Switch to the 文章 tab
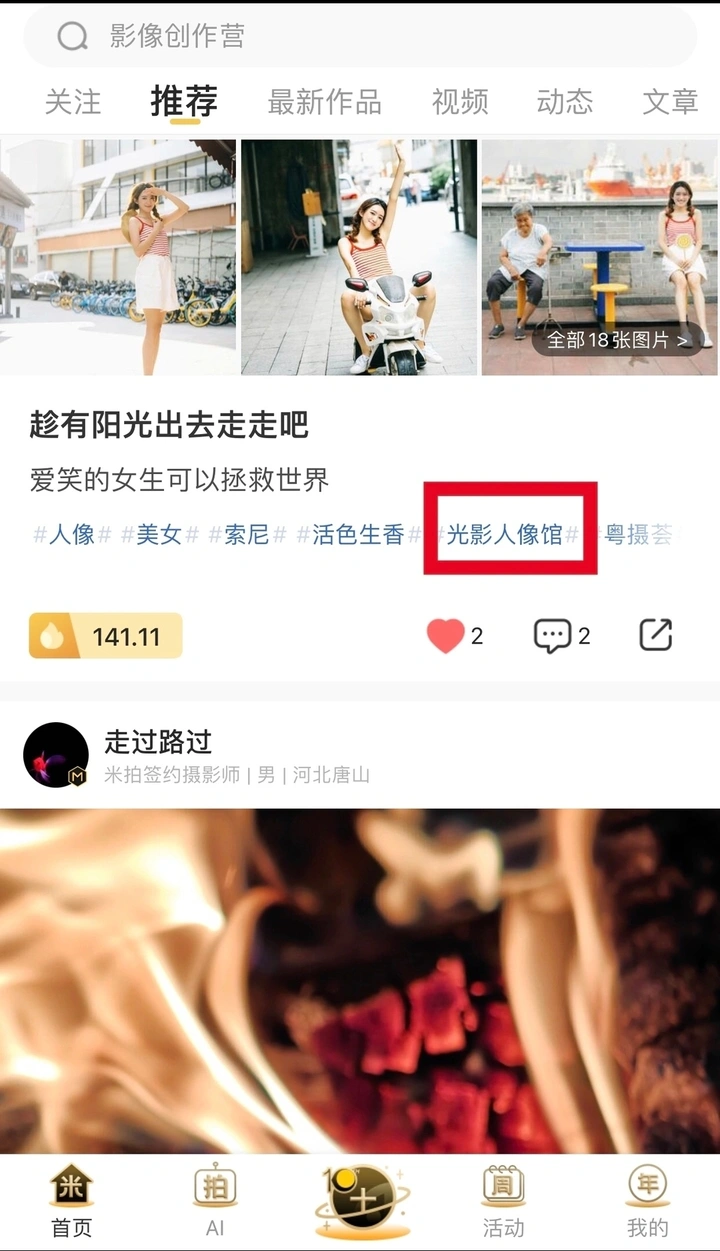This screenshot has width=720, height=1251. tap(670, 101)
